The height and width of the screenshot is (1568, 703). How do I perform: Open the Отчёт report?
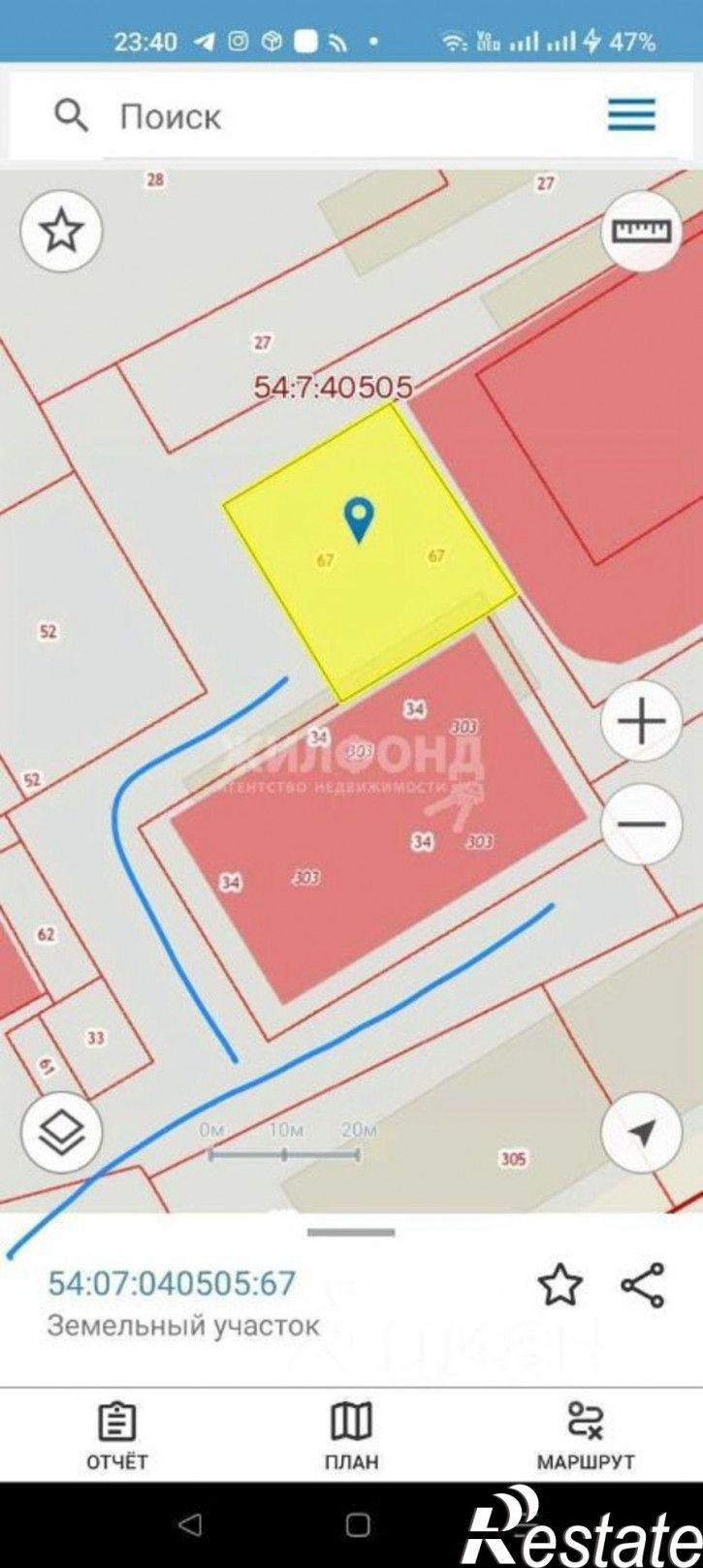coord(117,1436)
